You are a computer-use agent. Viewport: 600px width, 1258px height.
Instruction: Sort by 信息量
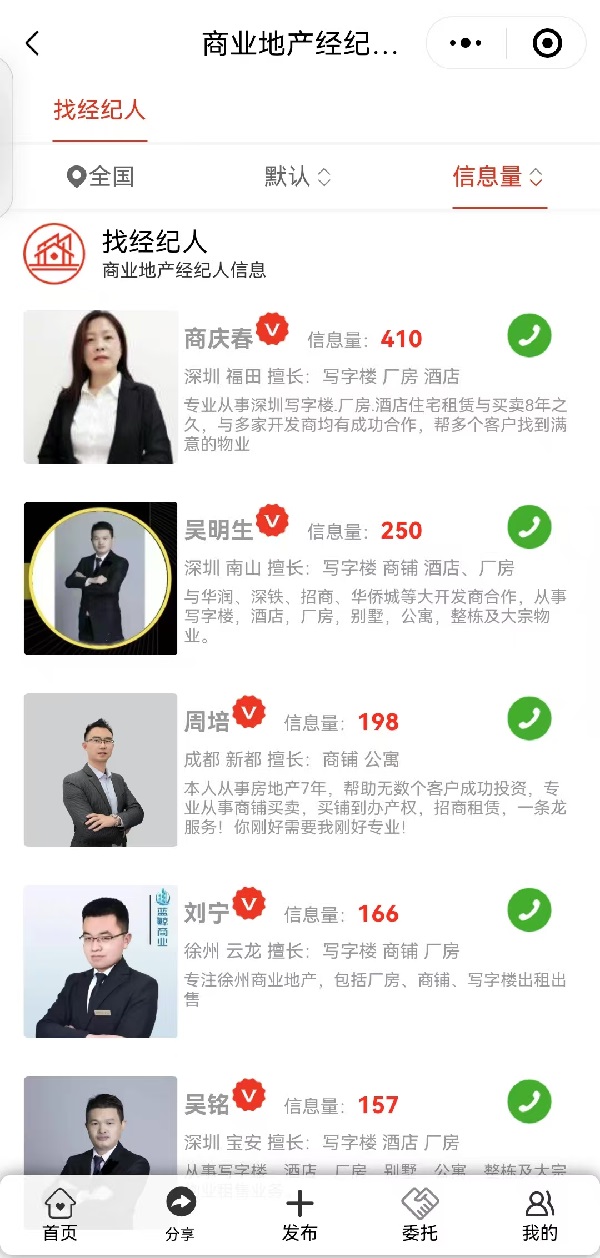point(498,177)
